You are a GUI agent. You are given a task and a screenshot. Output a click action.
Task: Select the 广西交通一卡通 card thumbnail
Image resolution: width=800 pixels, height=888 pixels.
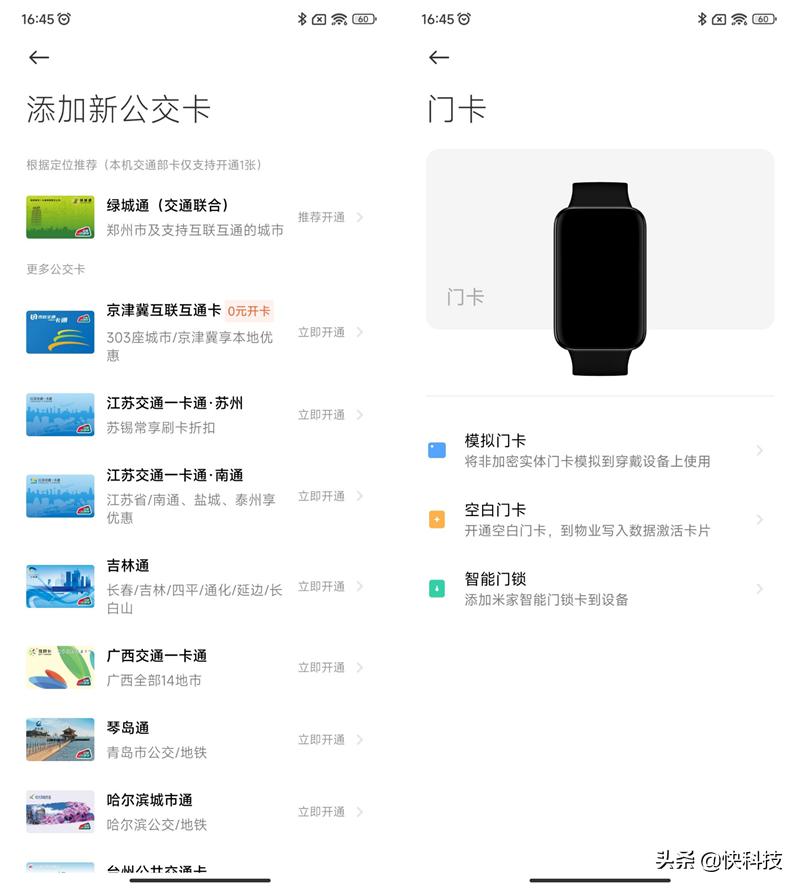pyautogui.click(x=59, y=667)
